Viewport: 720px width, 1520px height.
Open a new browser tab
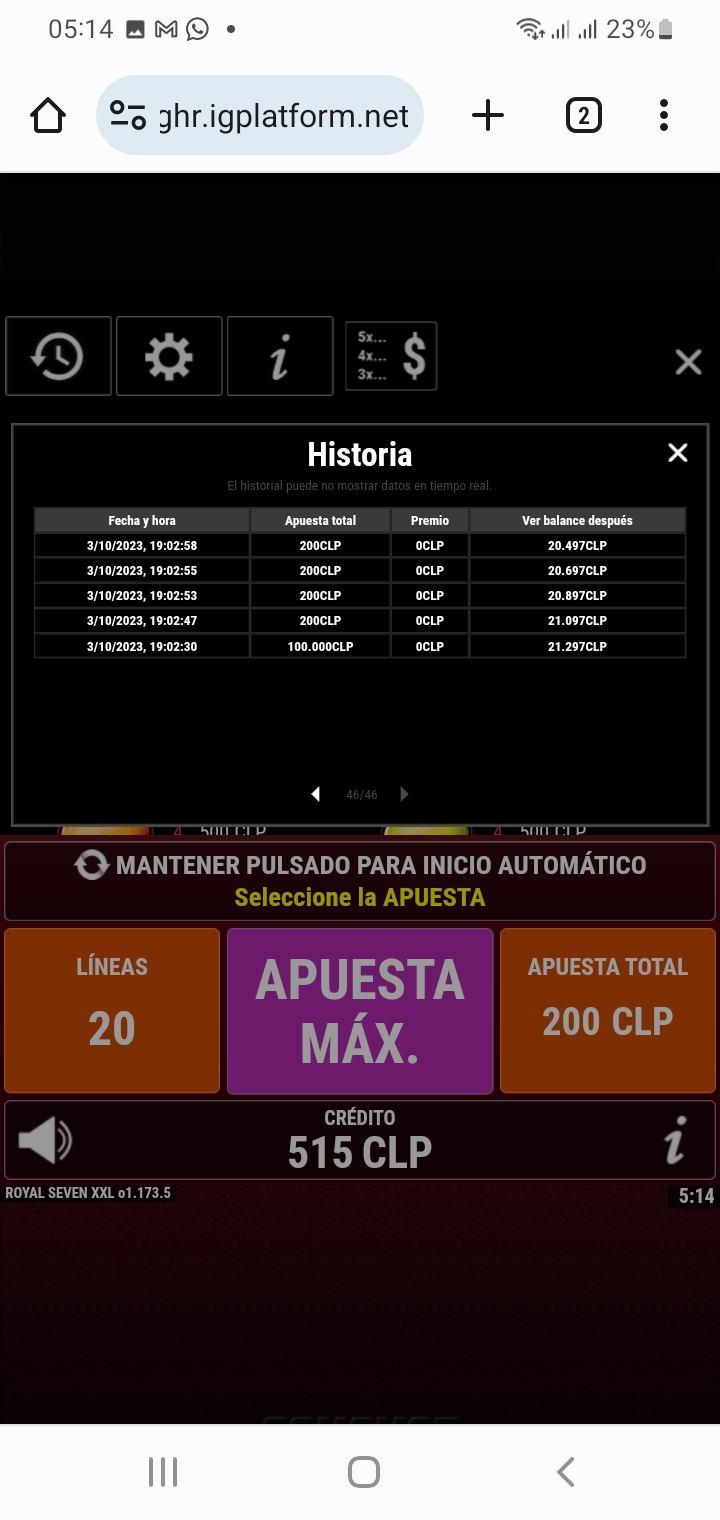488,116
